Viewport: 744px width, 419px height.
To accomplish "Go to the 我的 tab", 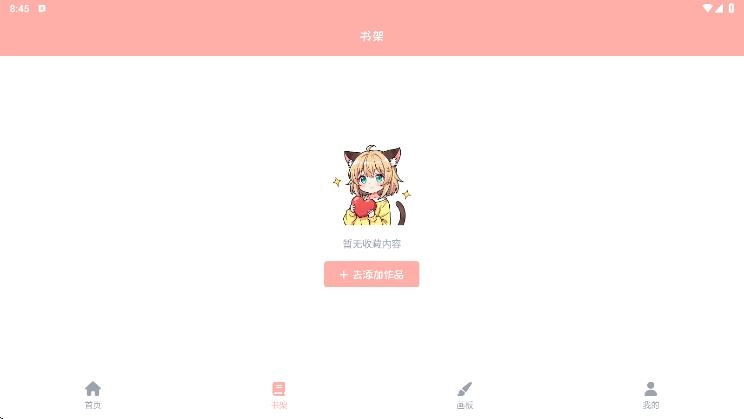I will click(651, 395).
